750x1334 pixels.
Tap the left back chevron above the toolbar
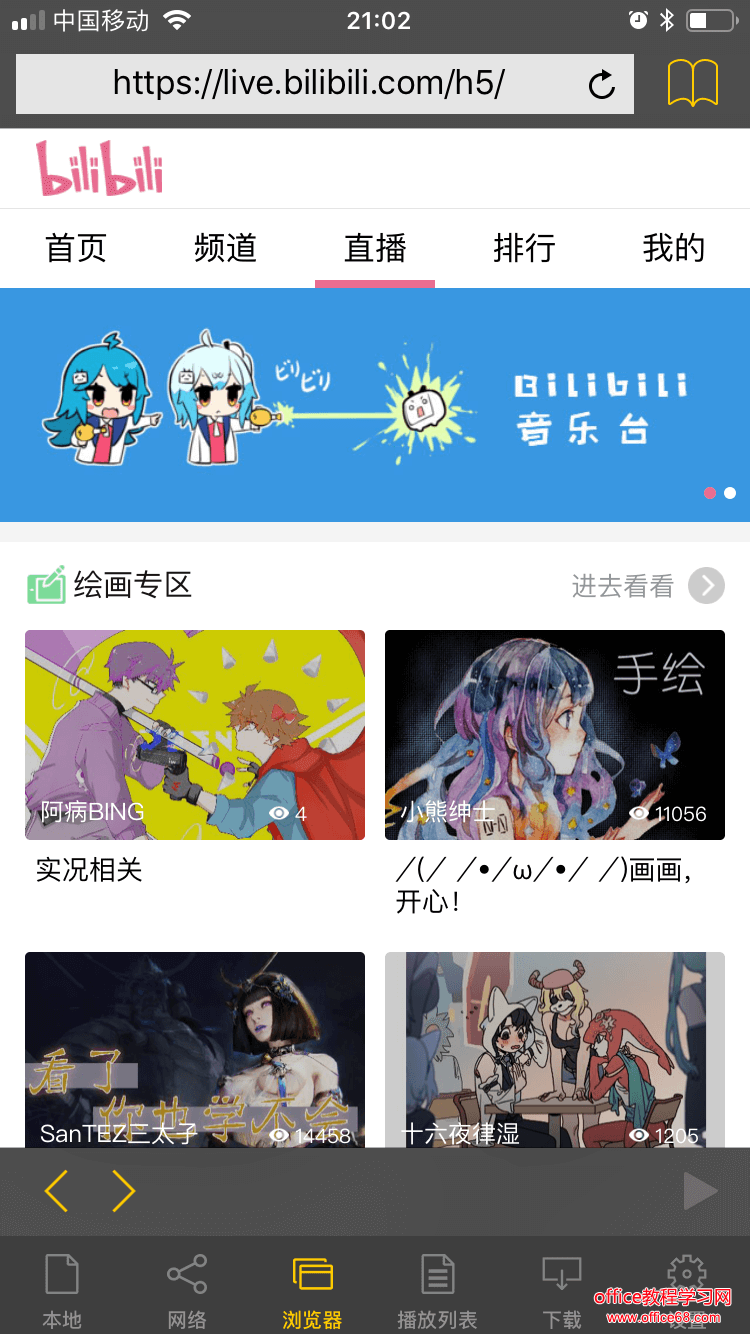[55, 1191]
